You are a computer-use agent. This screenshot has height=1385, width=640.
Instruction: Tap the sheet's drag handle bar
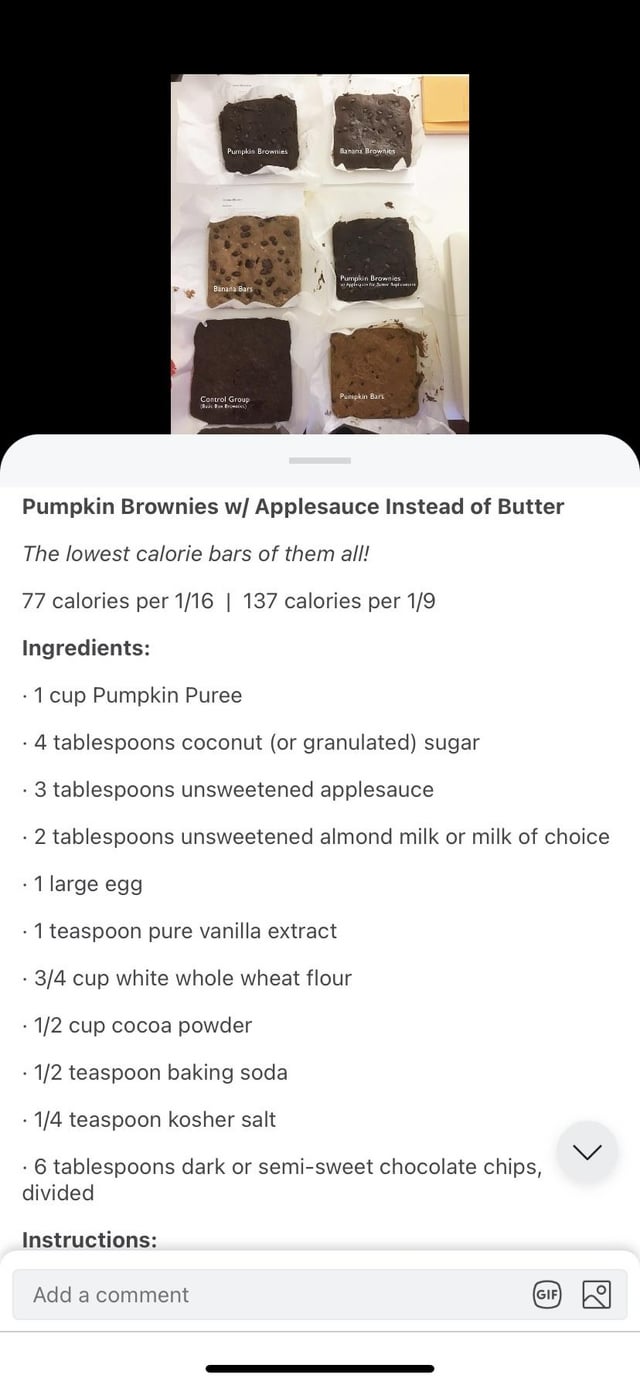click(320, 461)
